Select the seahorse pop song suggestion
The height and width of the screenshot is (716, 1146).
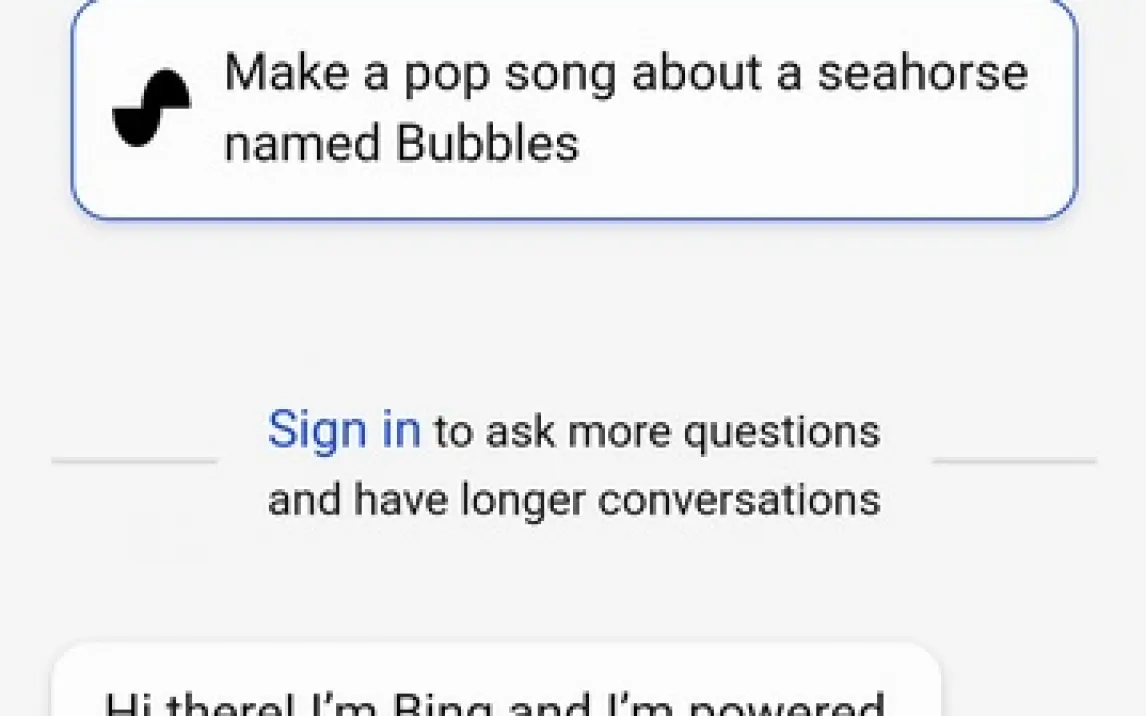(x=574, y=108)
